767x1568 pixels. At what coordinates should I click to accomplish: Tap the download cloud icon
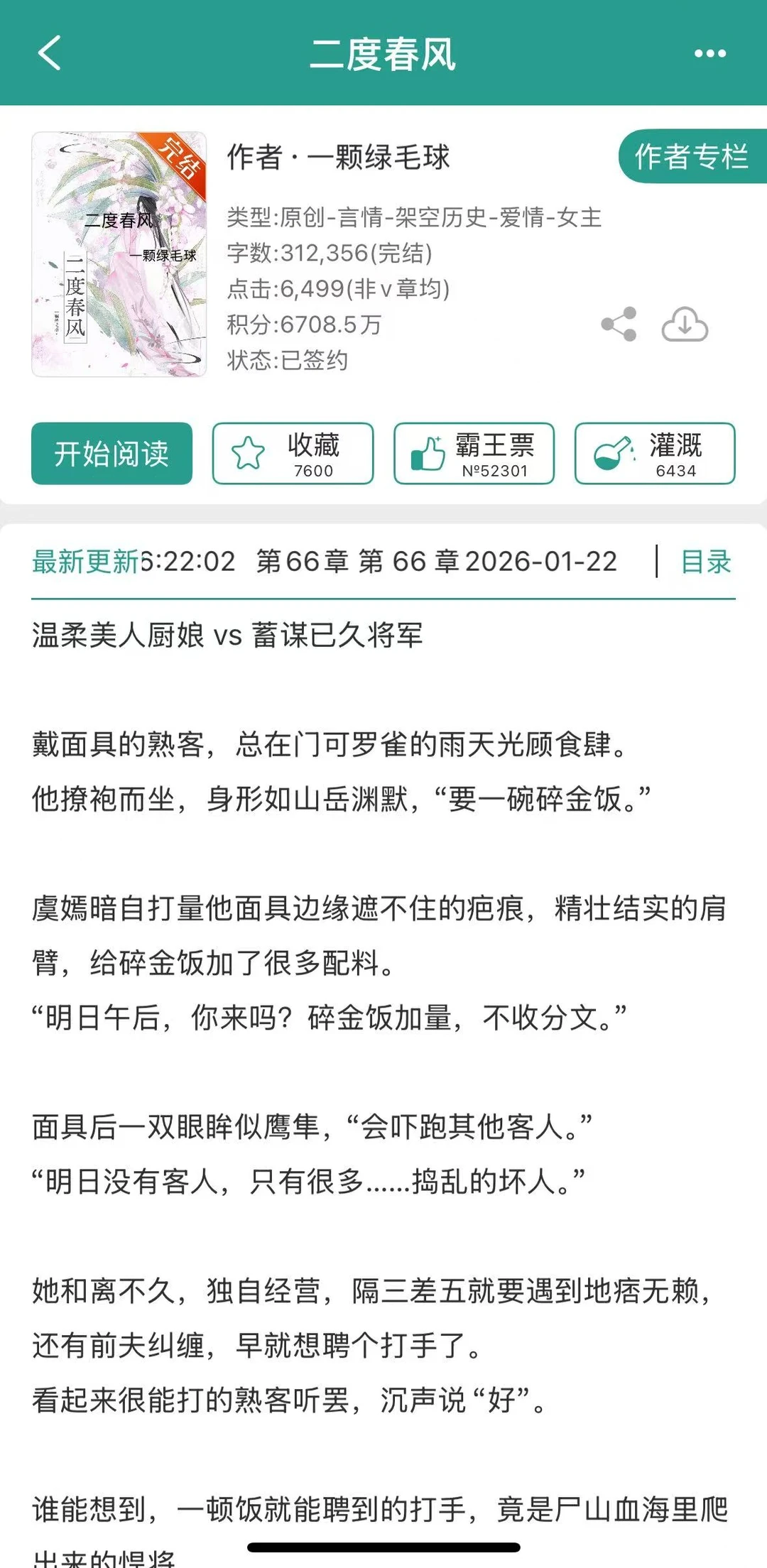pos(684,325)
